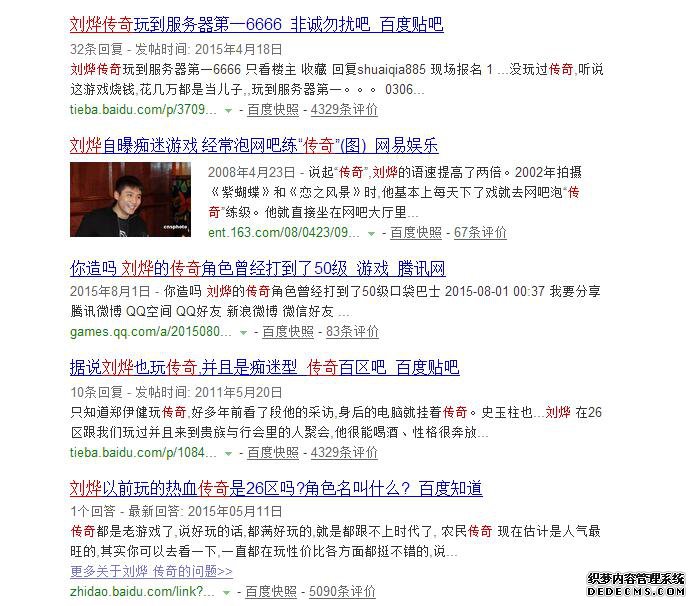Open the 传奇百区吧 result 据说刘烨也玩传奇

tap(264, 368)
